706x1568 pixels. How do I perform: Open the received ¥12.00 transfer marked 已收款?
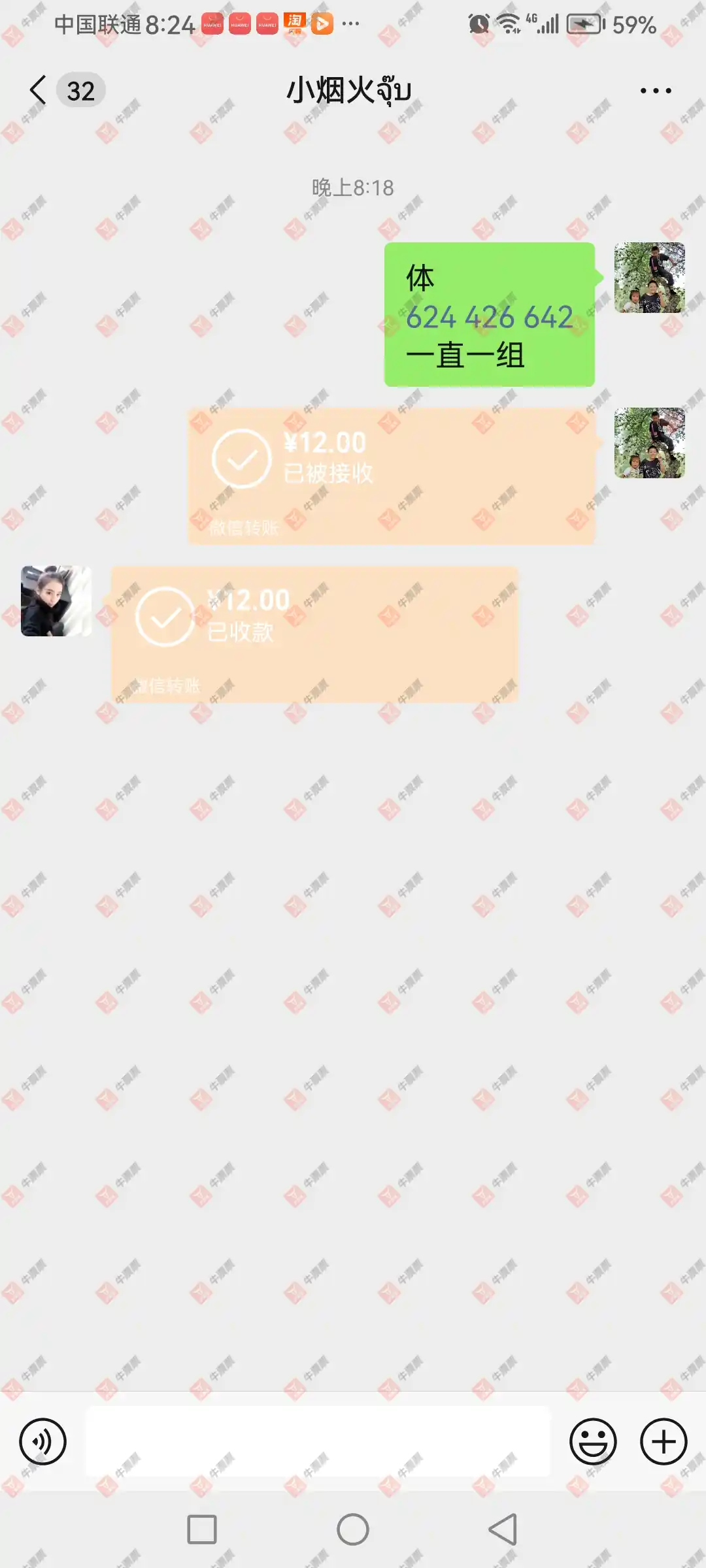(314, 634)
